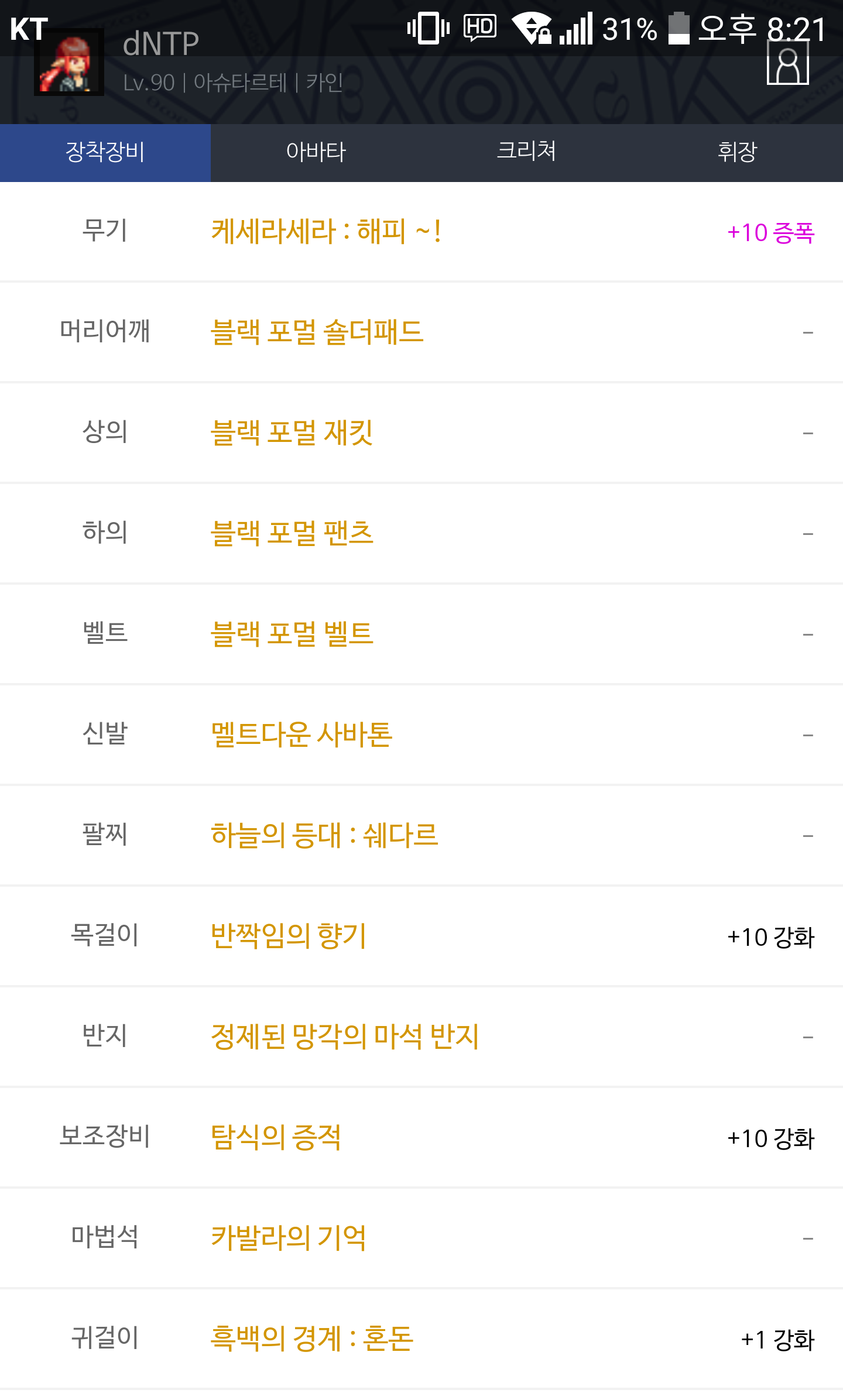The width and height of the screenshot is (843, 1400).
Task: Open 블랙 포멀 숄더패드 shoulder item
Action: (x=317, y=332)
